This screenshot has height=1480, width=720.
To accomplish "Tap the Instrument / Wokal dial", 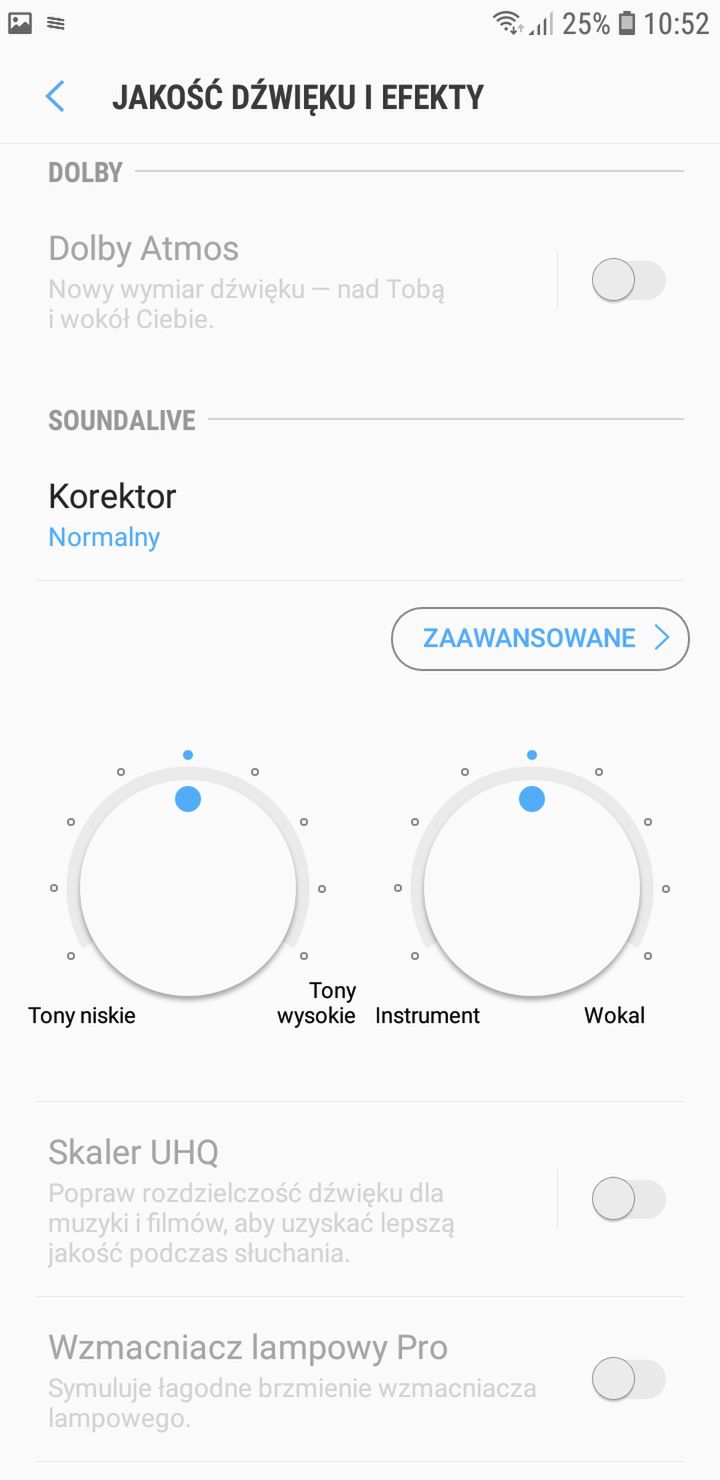I will (532, 888).
